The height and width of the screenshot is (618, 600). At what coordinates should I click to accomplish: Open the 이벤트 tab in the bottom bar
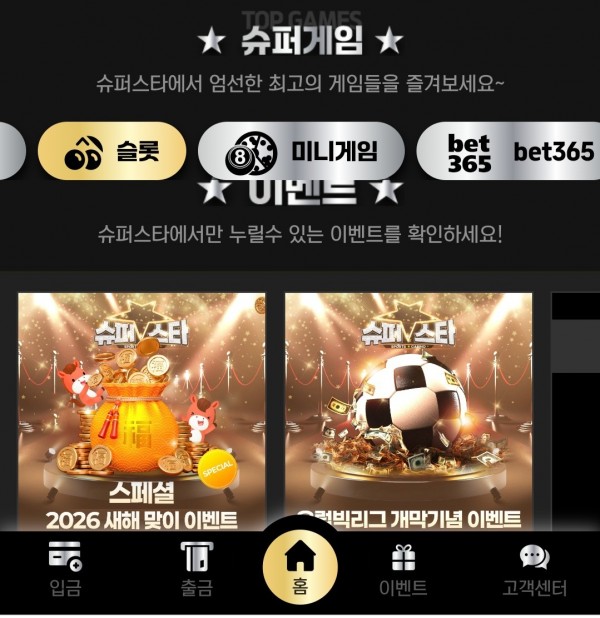(x=403, y=571)
